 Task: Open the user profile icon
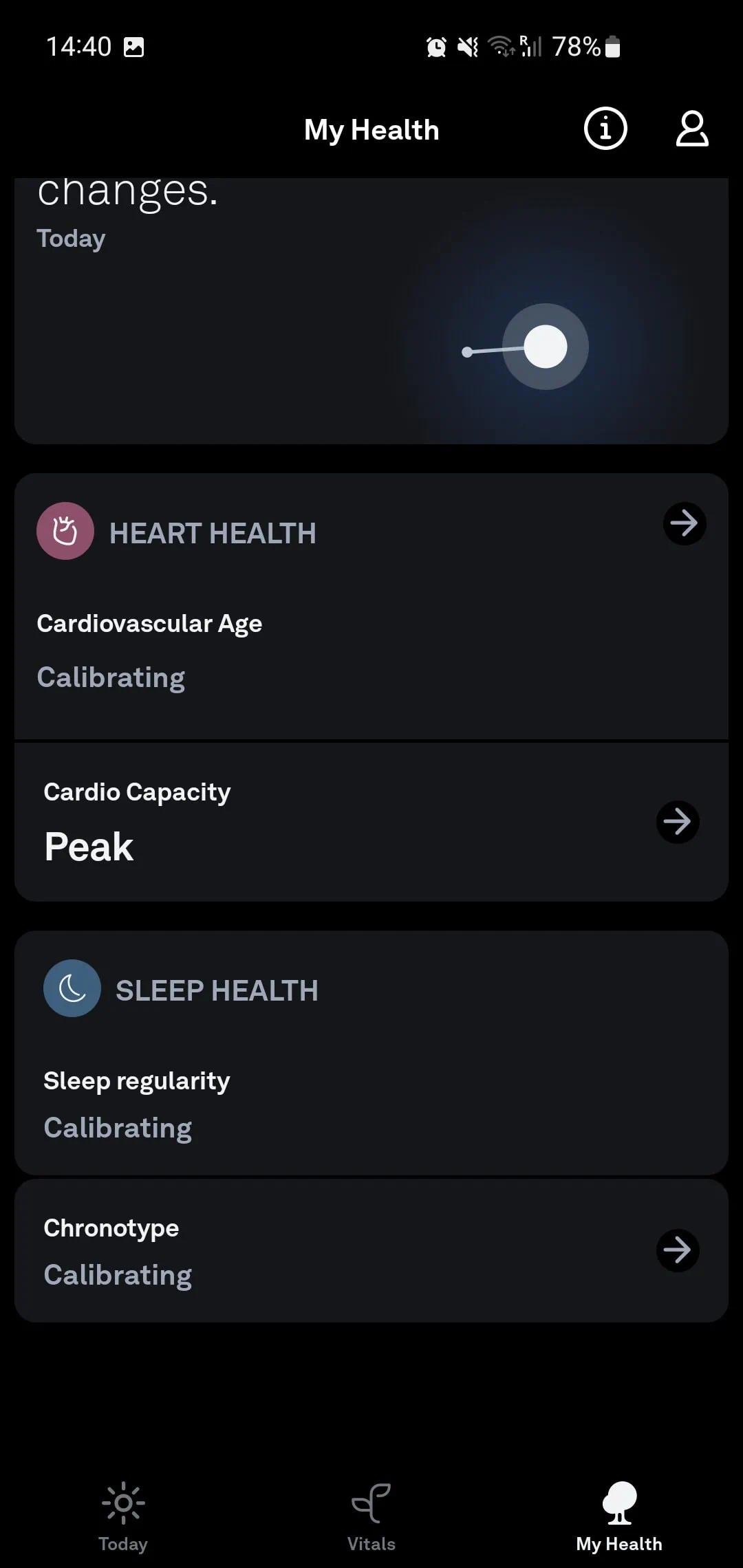(691, 129)
